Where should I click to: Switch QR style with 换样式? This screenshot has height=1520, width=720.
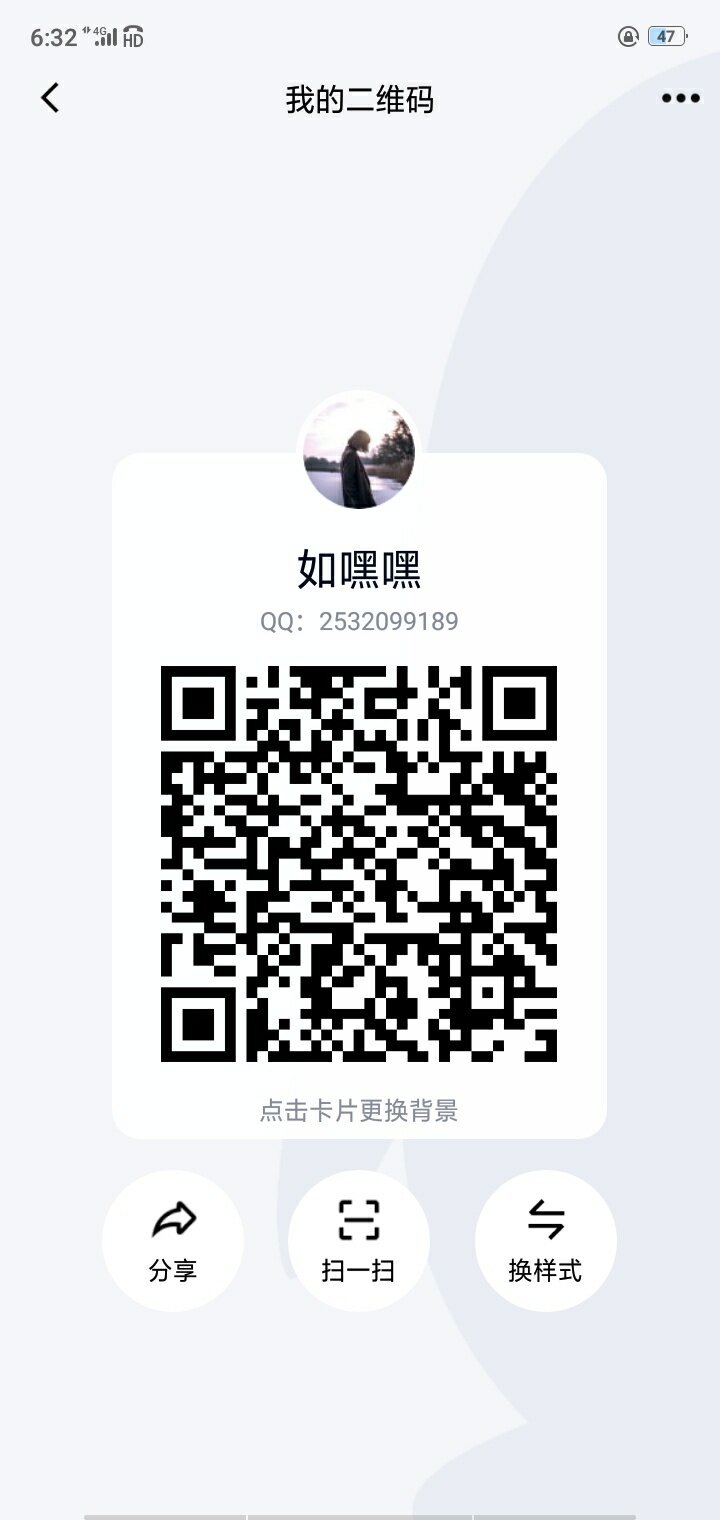[x=545, y=1240]
